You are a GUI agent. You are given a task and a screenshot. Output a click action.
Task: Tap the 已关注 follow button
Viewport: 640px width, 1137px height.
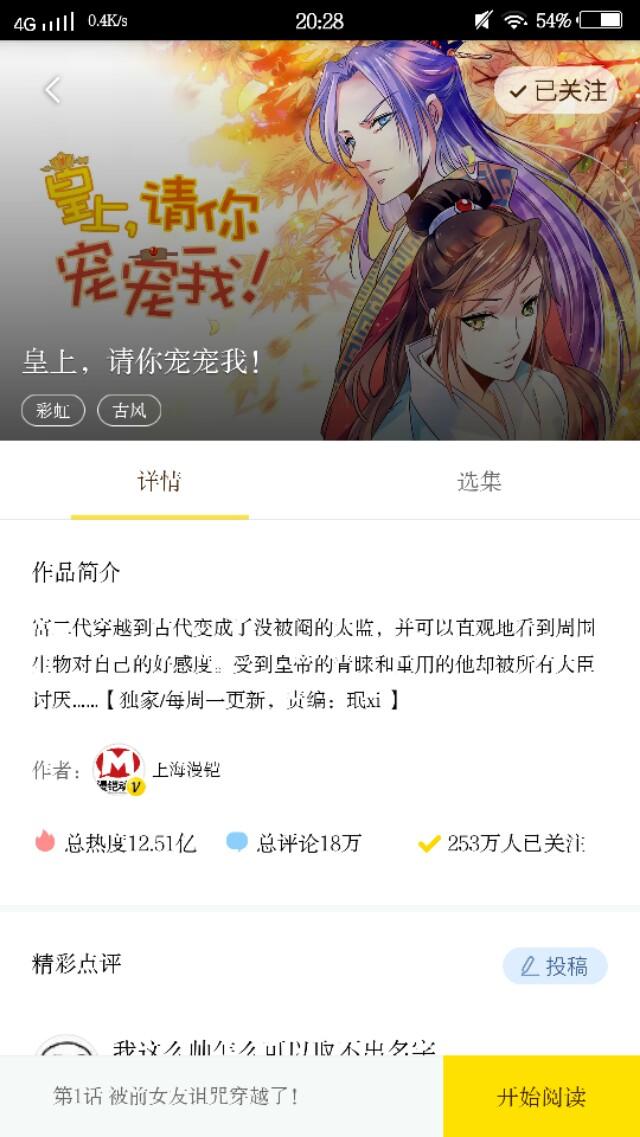[x=556, y=91]
